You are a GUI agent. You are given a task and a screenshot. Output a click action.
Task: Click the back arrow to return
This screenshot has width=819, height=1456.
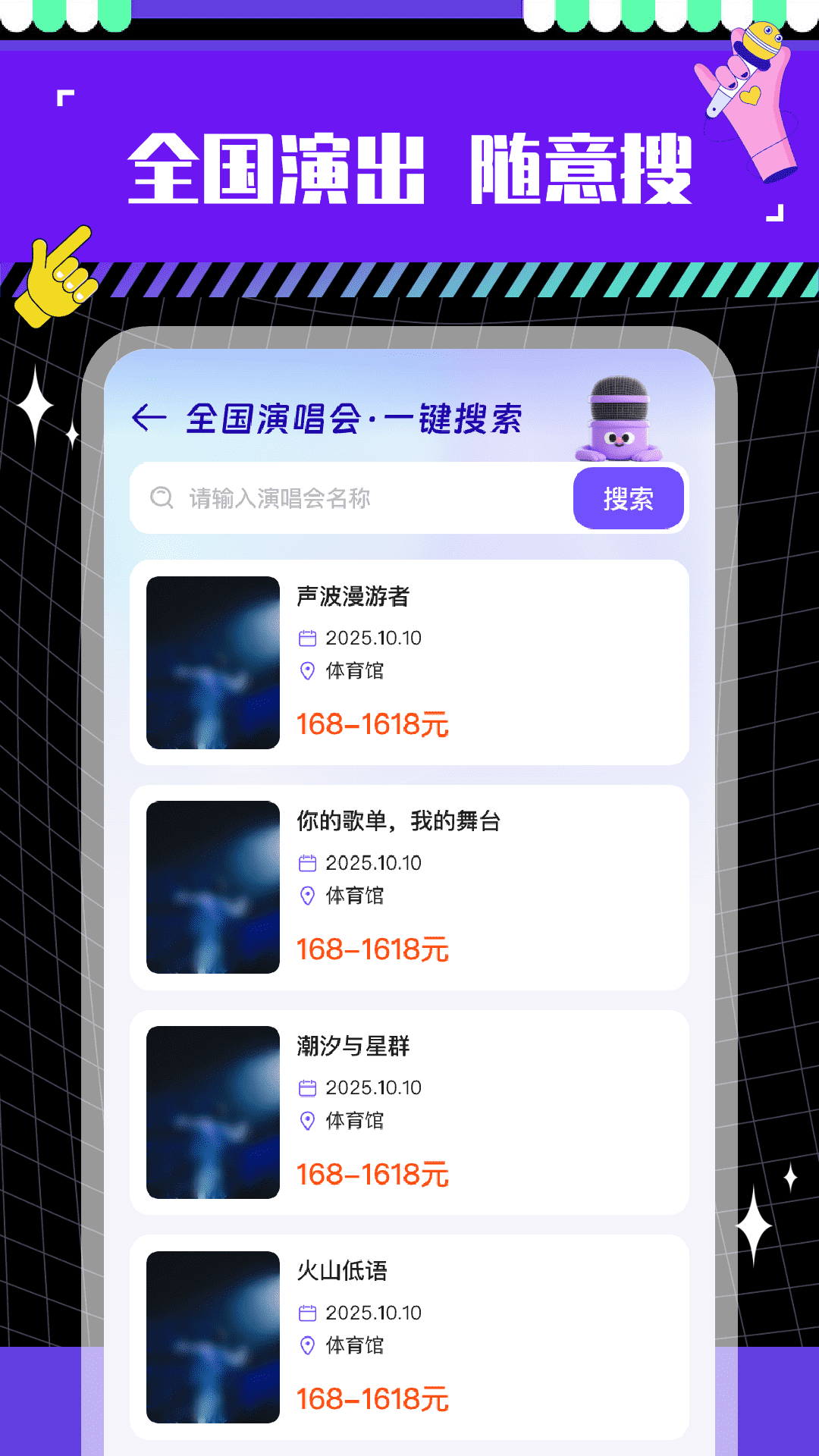149,416
